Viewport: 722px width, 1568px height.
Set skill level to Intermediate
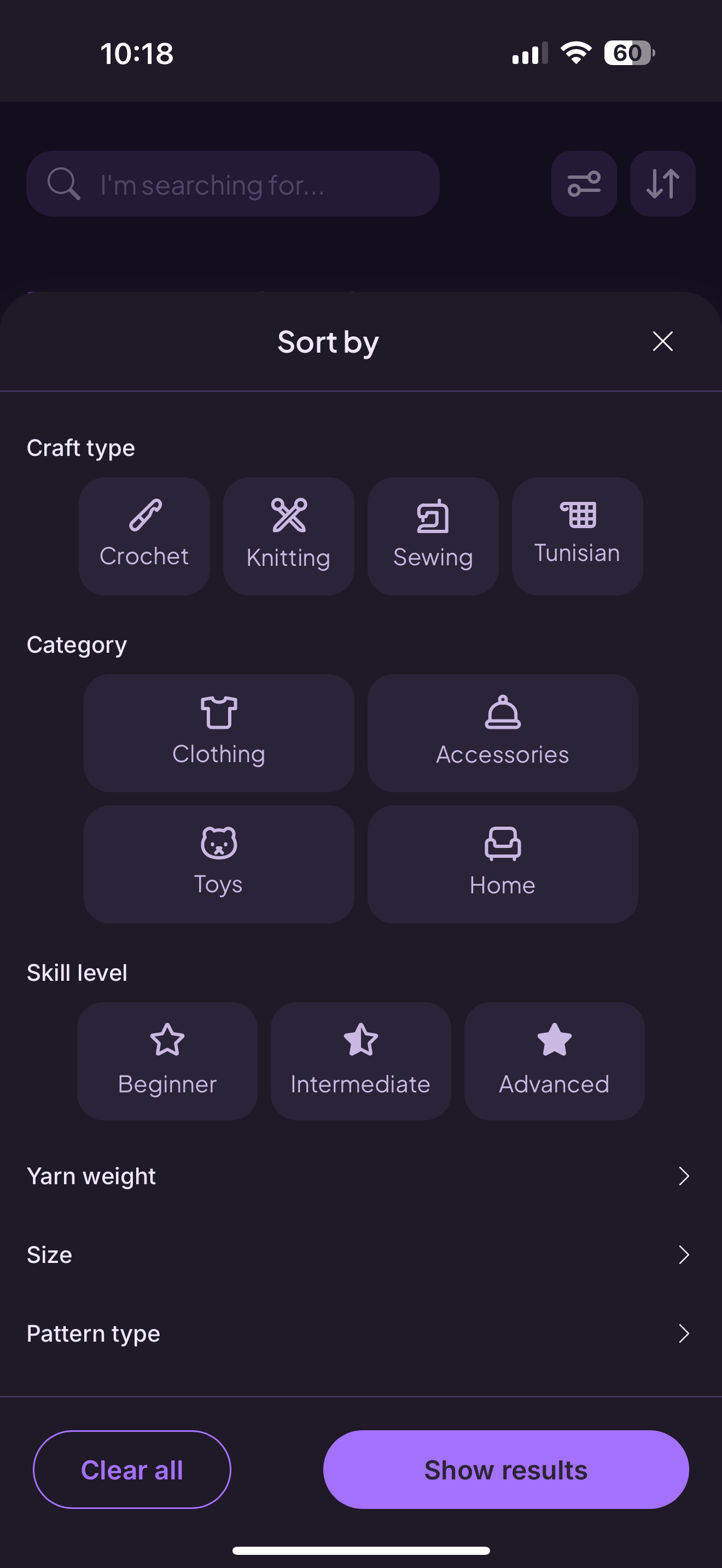click(x=360, y=1061)
